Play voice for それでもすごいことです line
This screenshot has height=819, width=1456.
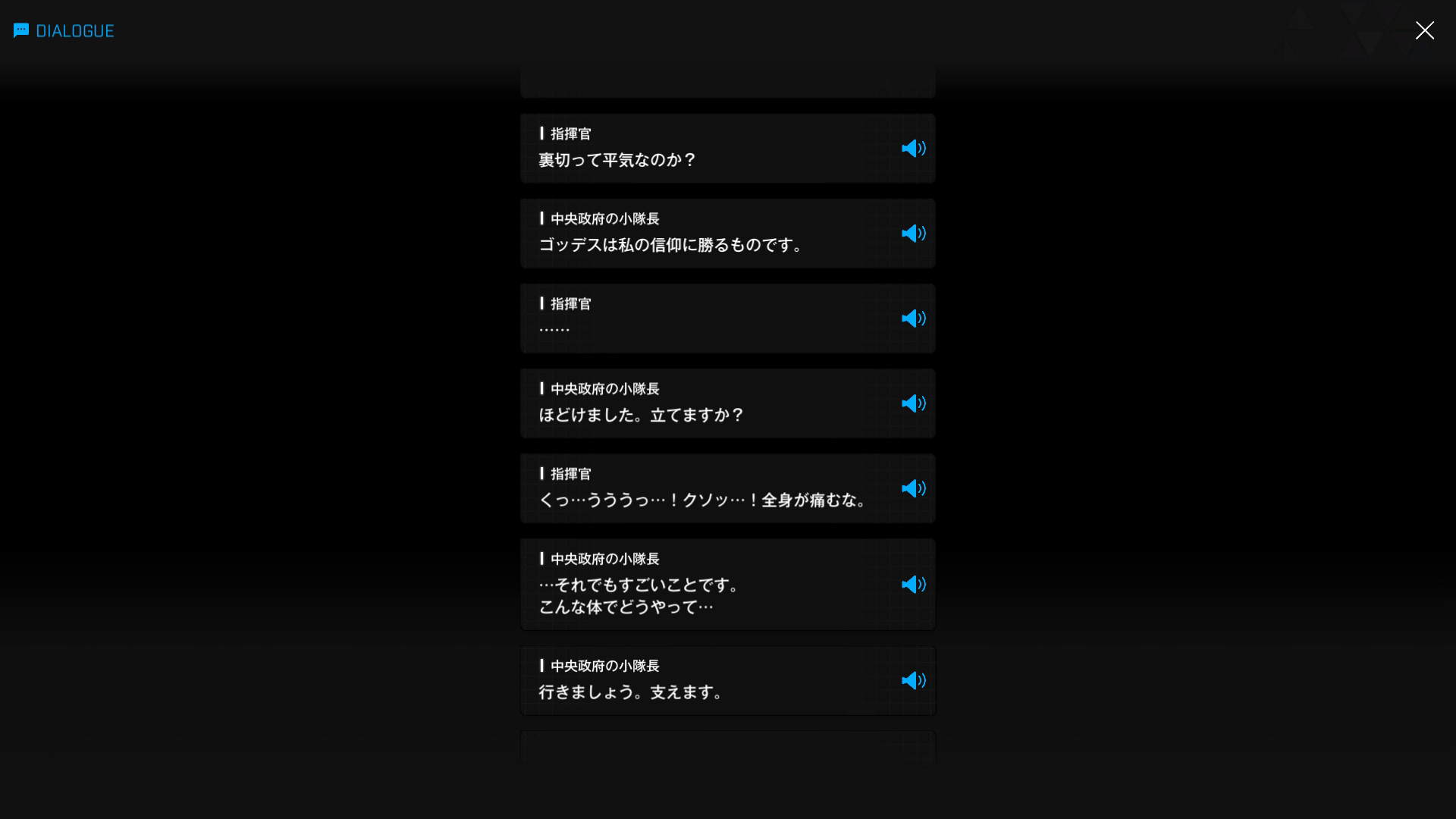[x=913, y=585]
